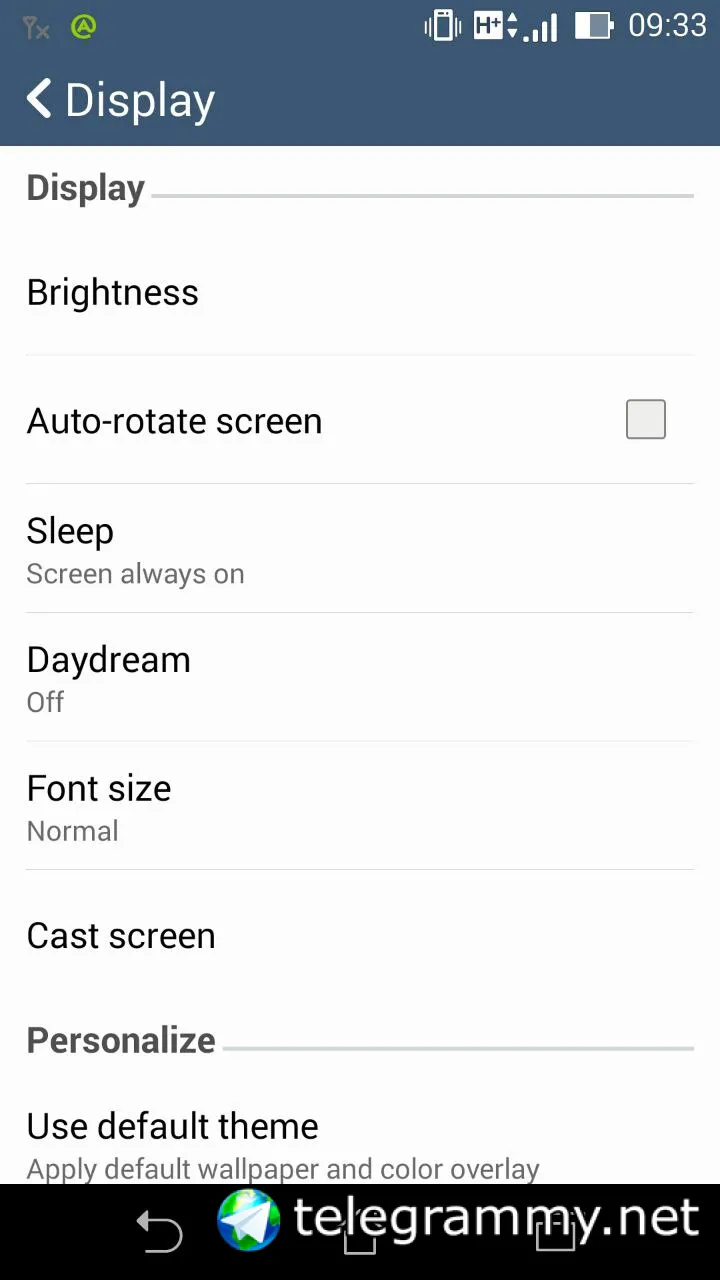
Task: Tap the system back button
Action: point(160,1231)
